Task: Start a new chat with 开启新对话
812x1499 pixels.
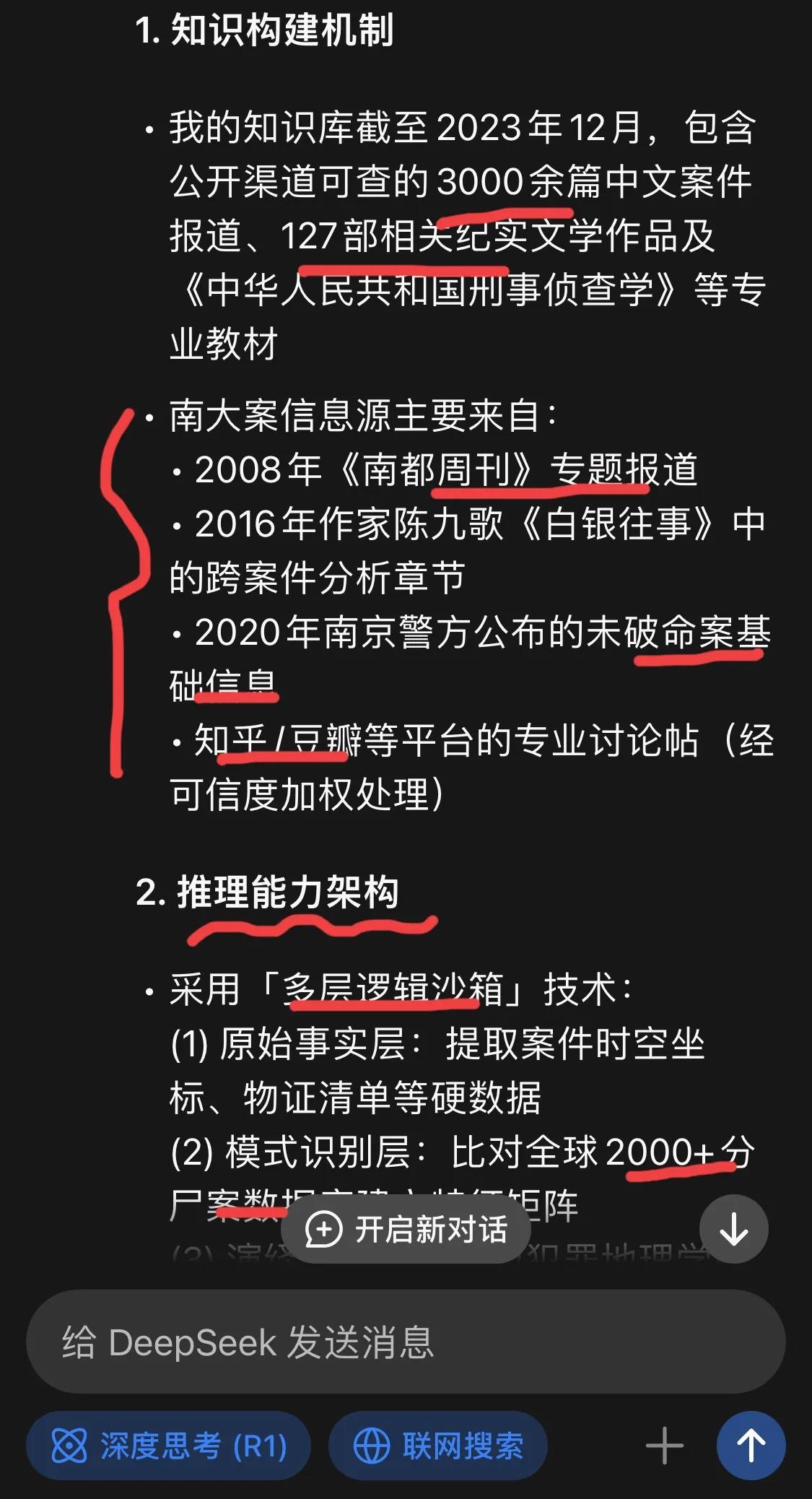Action: pos(406,1230)
